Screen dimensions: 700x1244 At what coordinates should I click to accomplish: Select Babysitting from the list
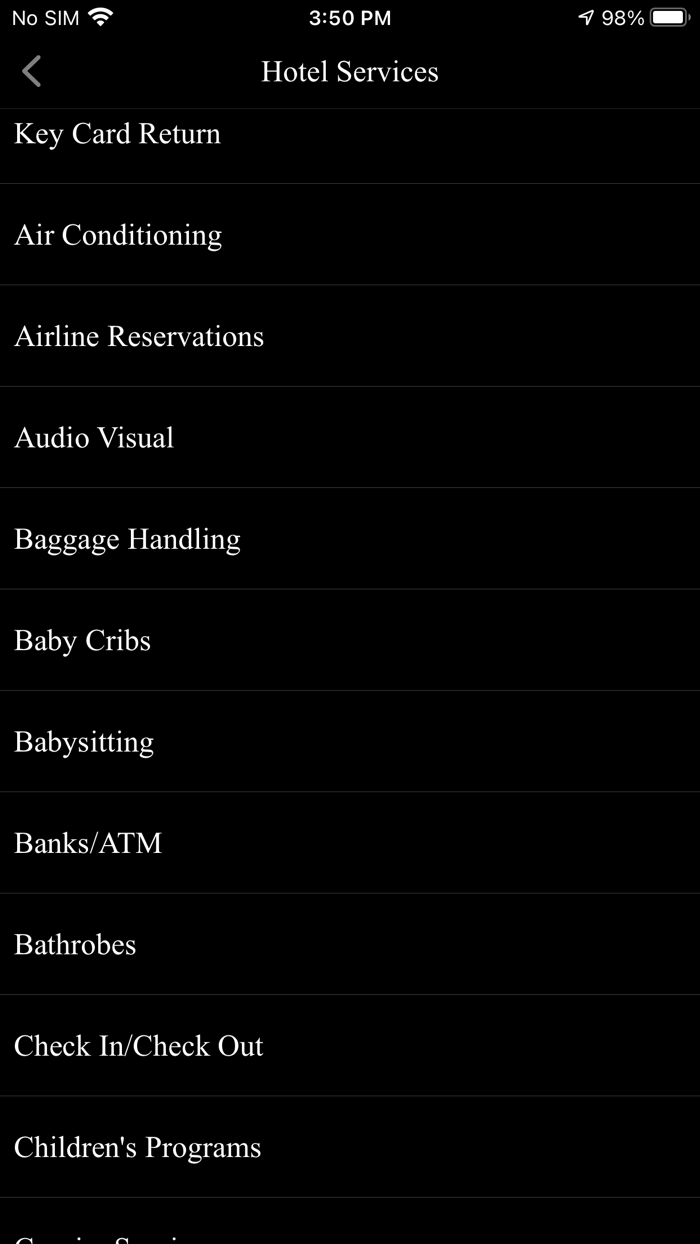pos(84,742)
